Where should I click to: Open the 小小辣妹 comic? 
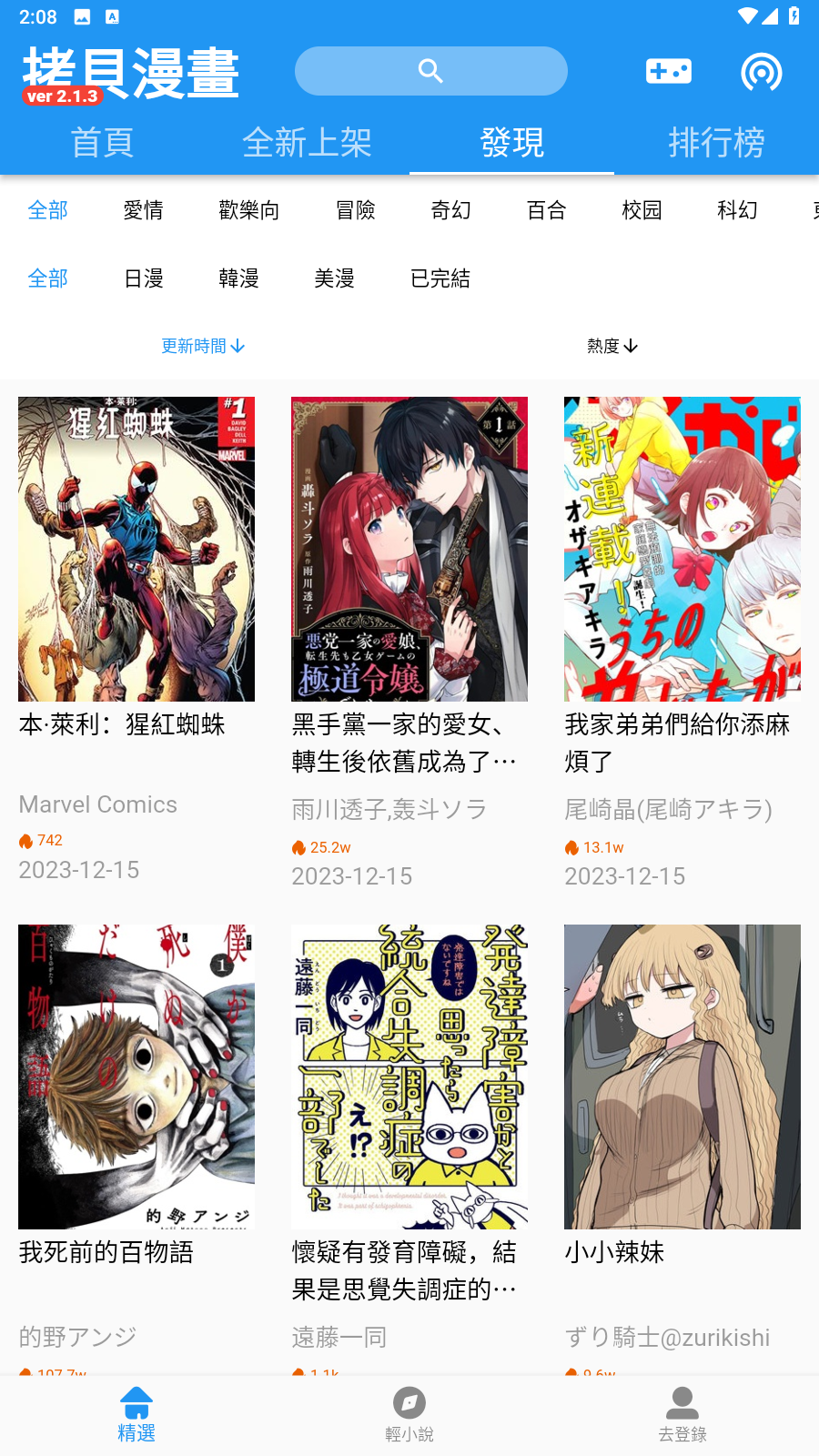(682, 1077)
